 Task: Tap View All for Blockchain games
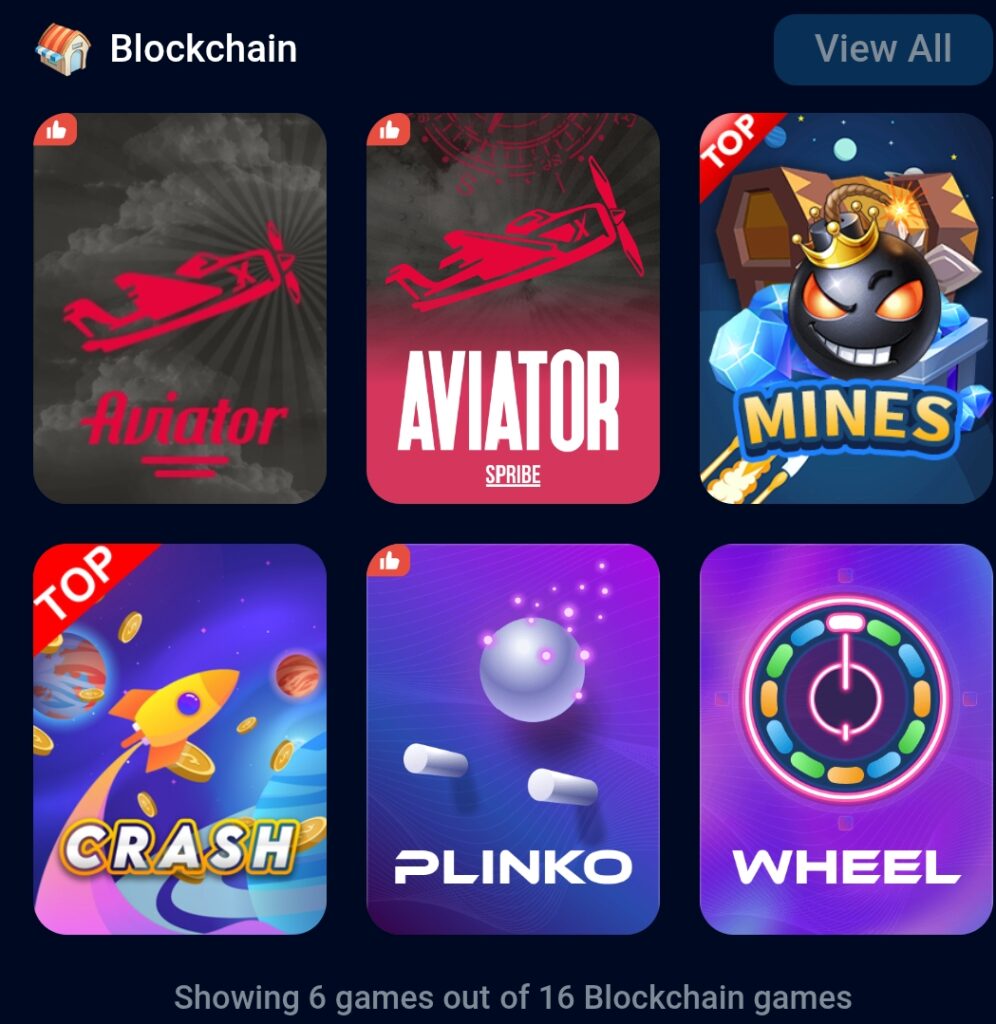click(883, 49)
